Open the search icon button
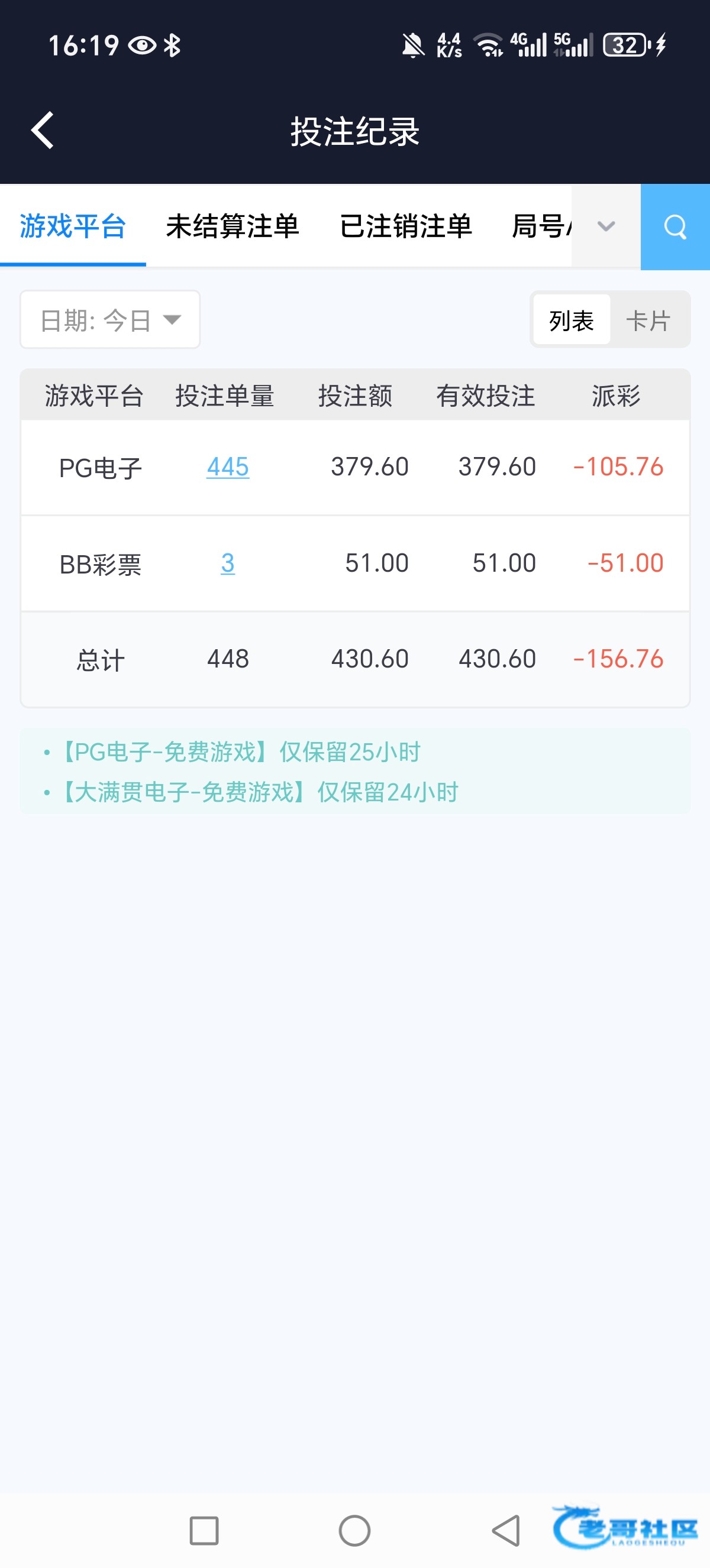The image size is (710, 1568). pos(674,227)
